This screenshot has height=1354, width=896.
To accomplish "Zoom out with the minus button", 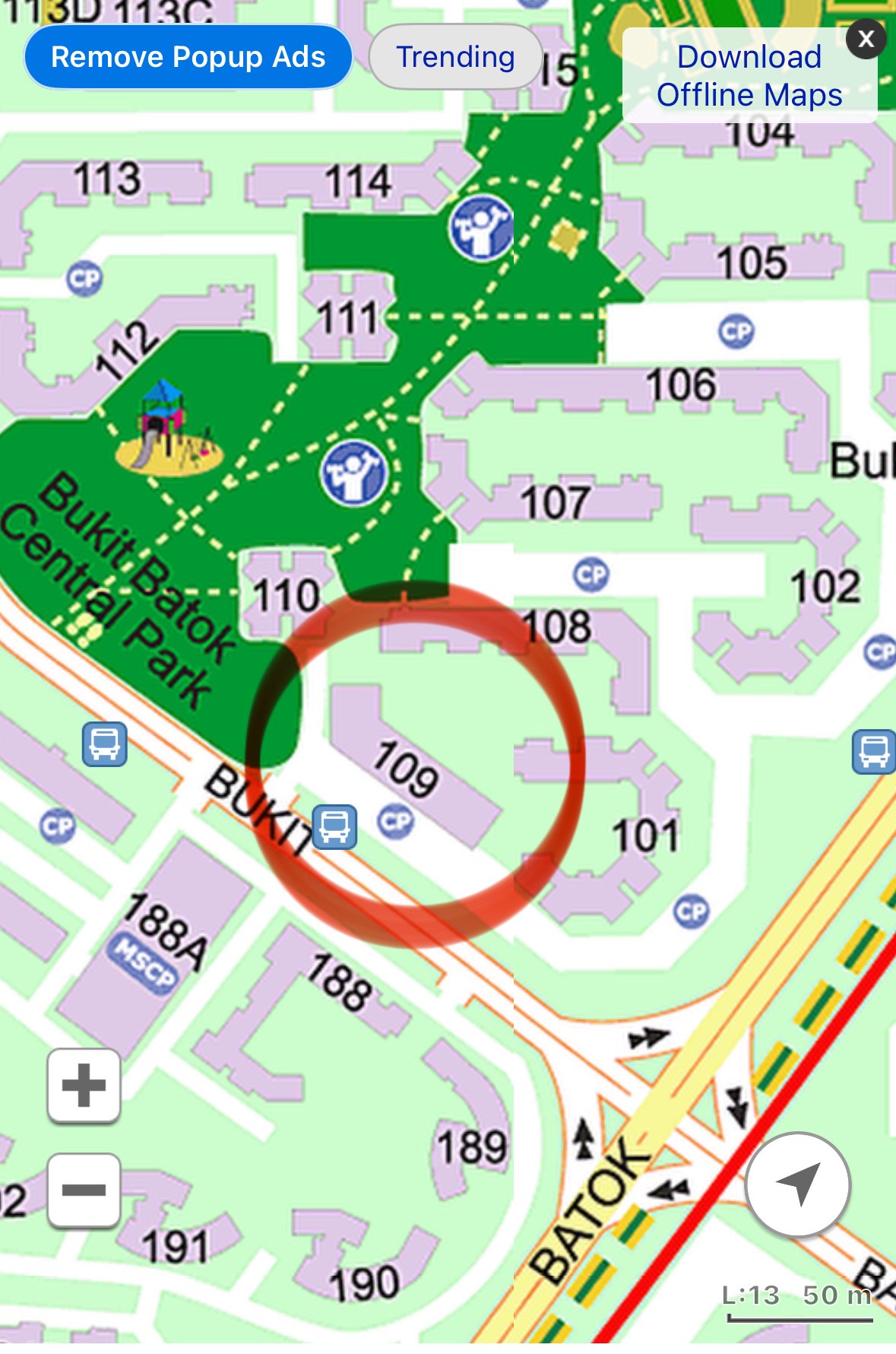I will 84,1190.
